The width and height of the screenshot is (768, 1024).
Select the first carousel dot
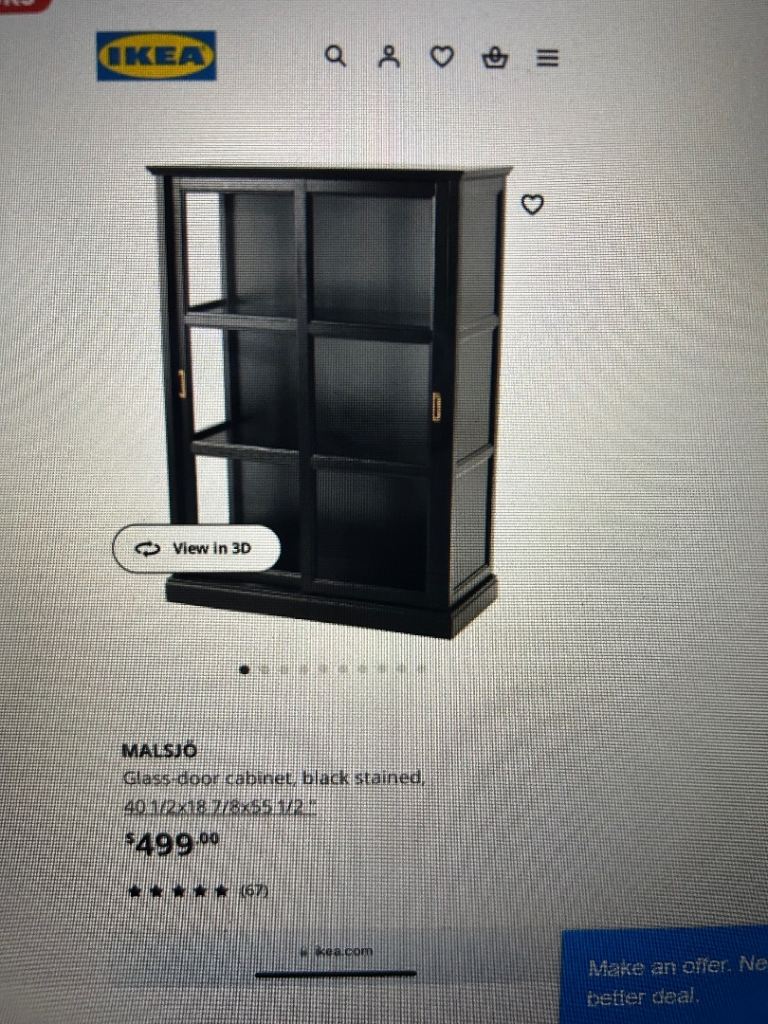pos(243,668)
